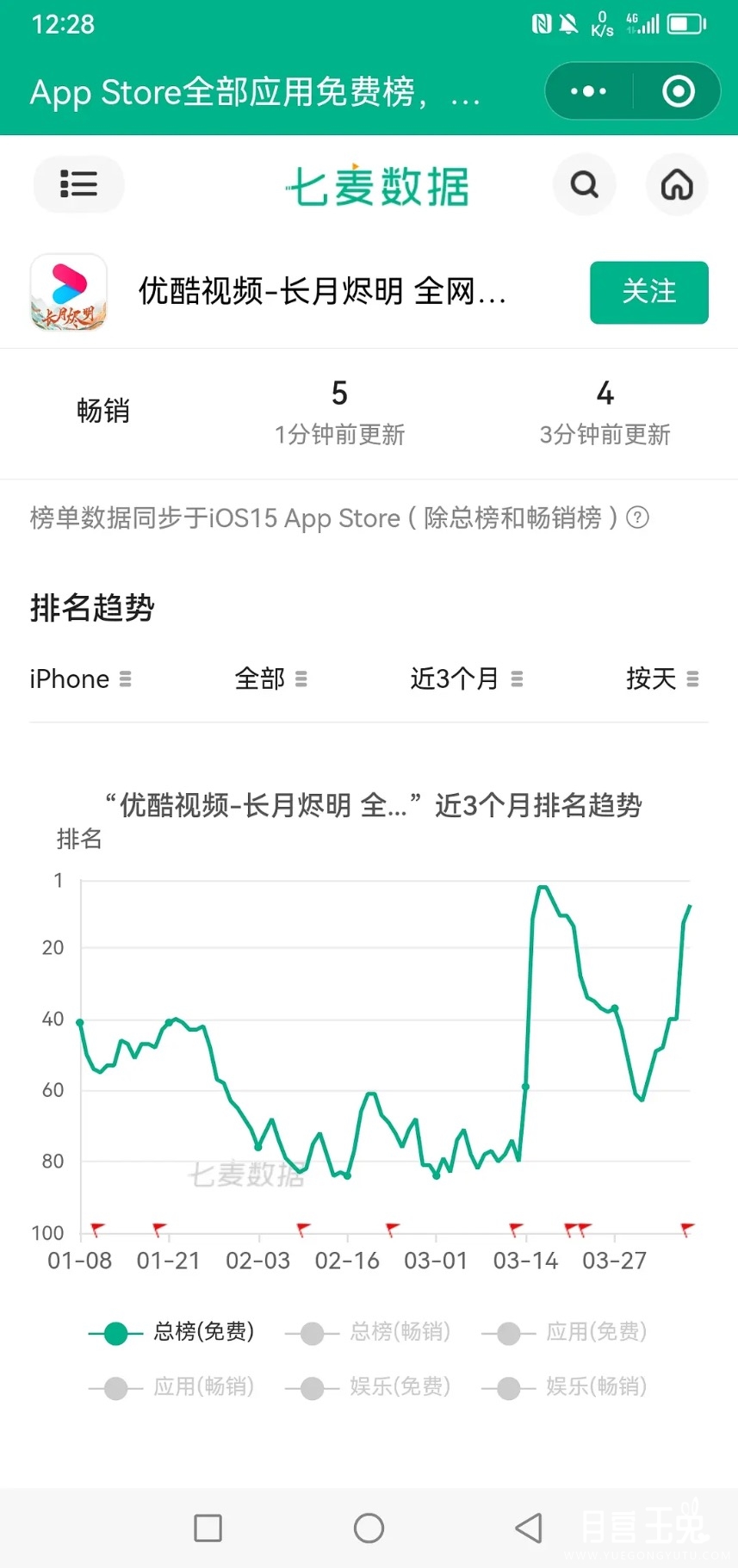Screen dimensions: 738x1568
Task: Enable the 娱乐(免费) chart series
Action: click(369, 1387)
